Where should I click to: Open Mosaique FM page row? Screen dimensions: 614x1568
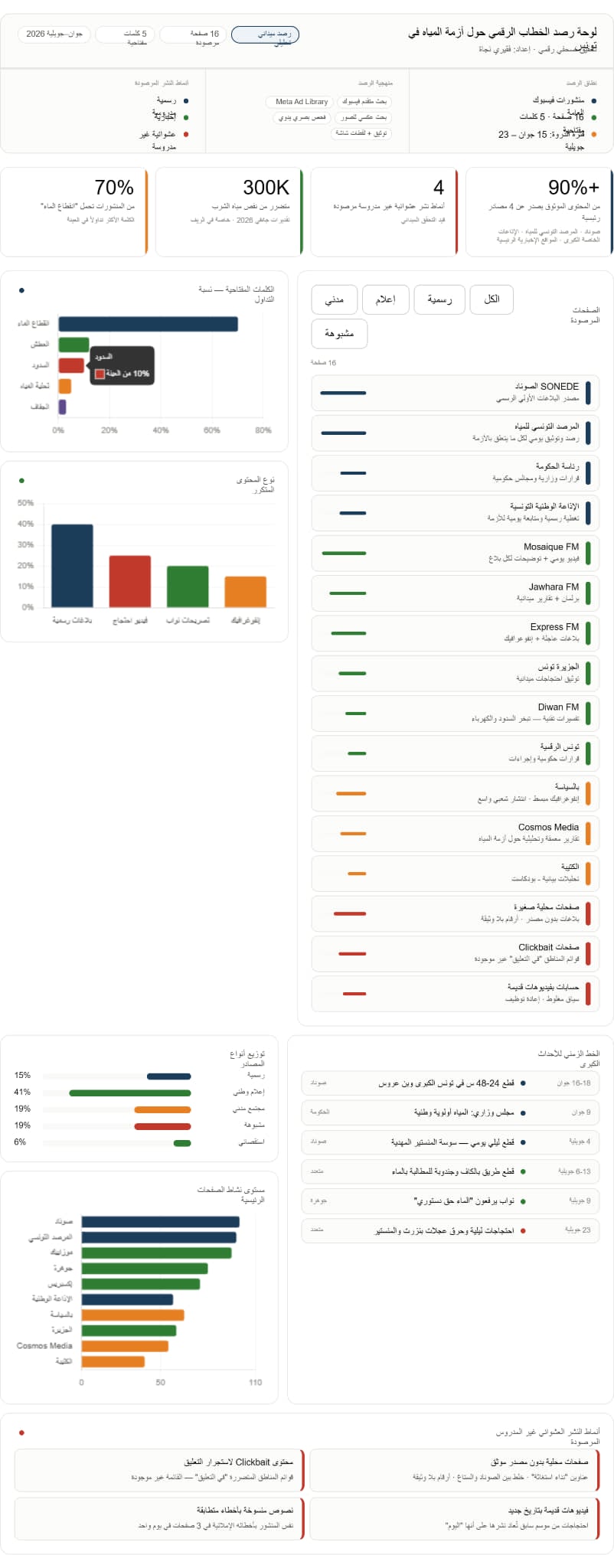point(455,553)
